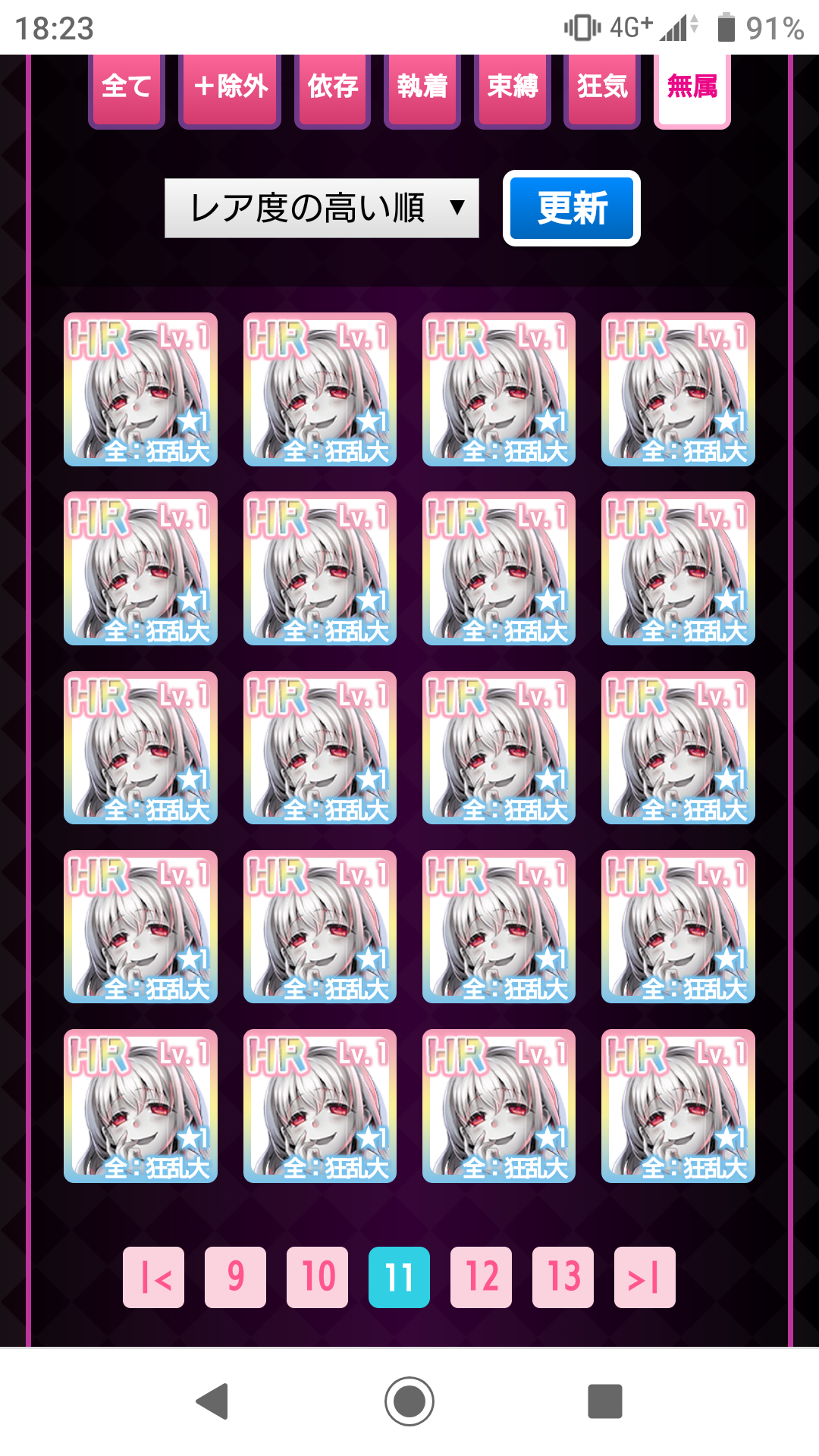Switch to the 執着 filter tab

[422, 88]
